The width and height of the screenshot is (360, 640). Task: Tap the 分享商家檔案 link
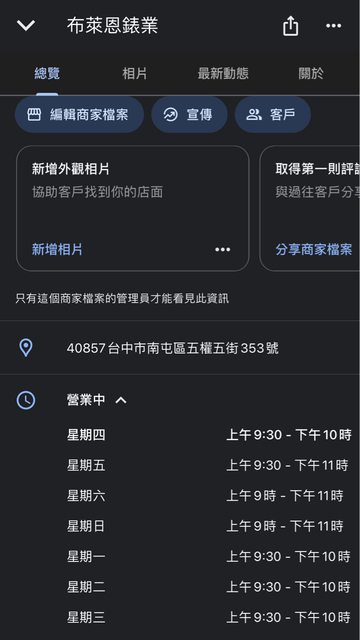pos(313,249)
